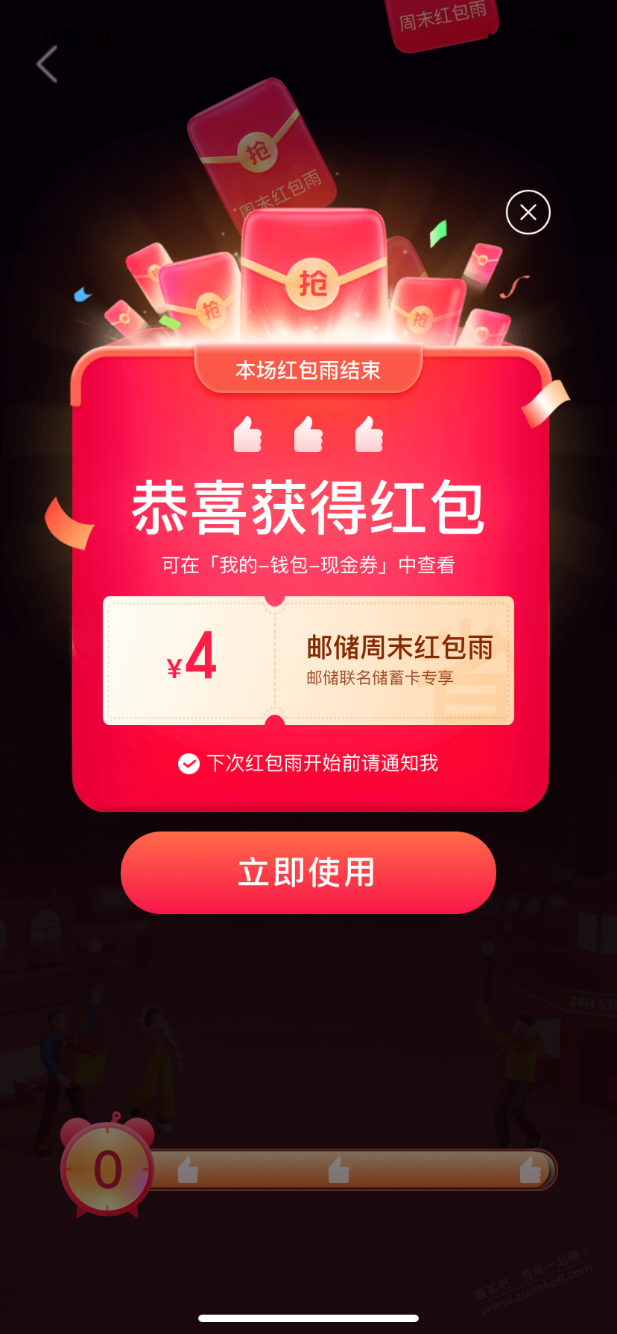The height and width of the screenshot is (1334, 617).
Task: Tap 立即使用 to use the red packet
Action: [308, 872]
